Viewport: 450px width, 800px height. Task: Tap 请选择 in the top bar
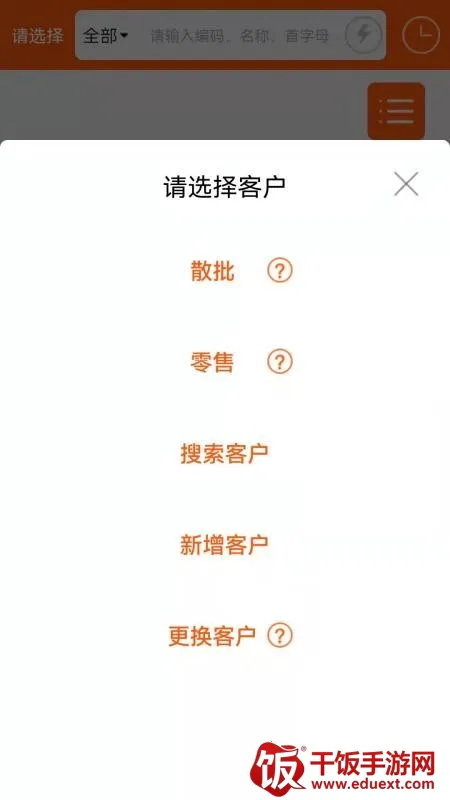[x=38, y=36]
